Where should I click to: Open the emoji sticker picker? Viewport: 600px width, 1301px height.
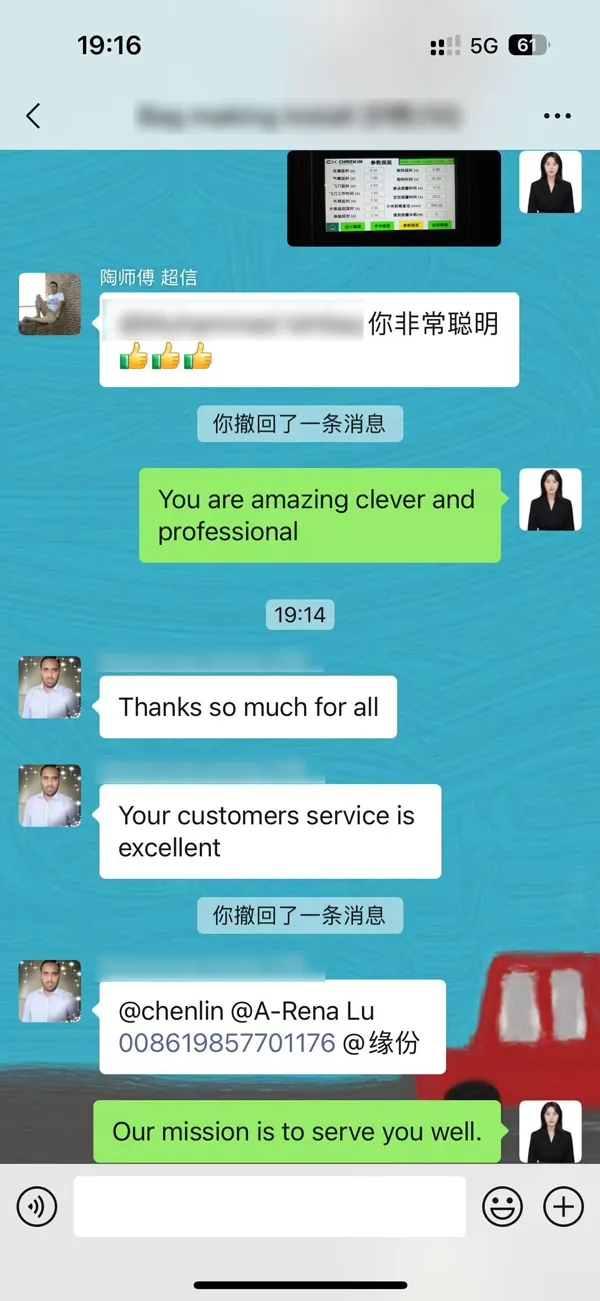pos(502,1207)
